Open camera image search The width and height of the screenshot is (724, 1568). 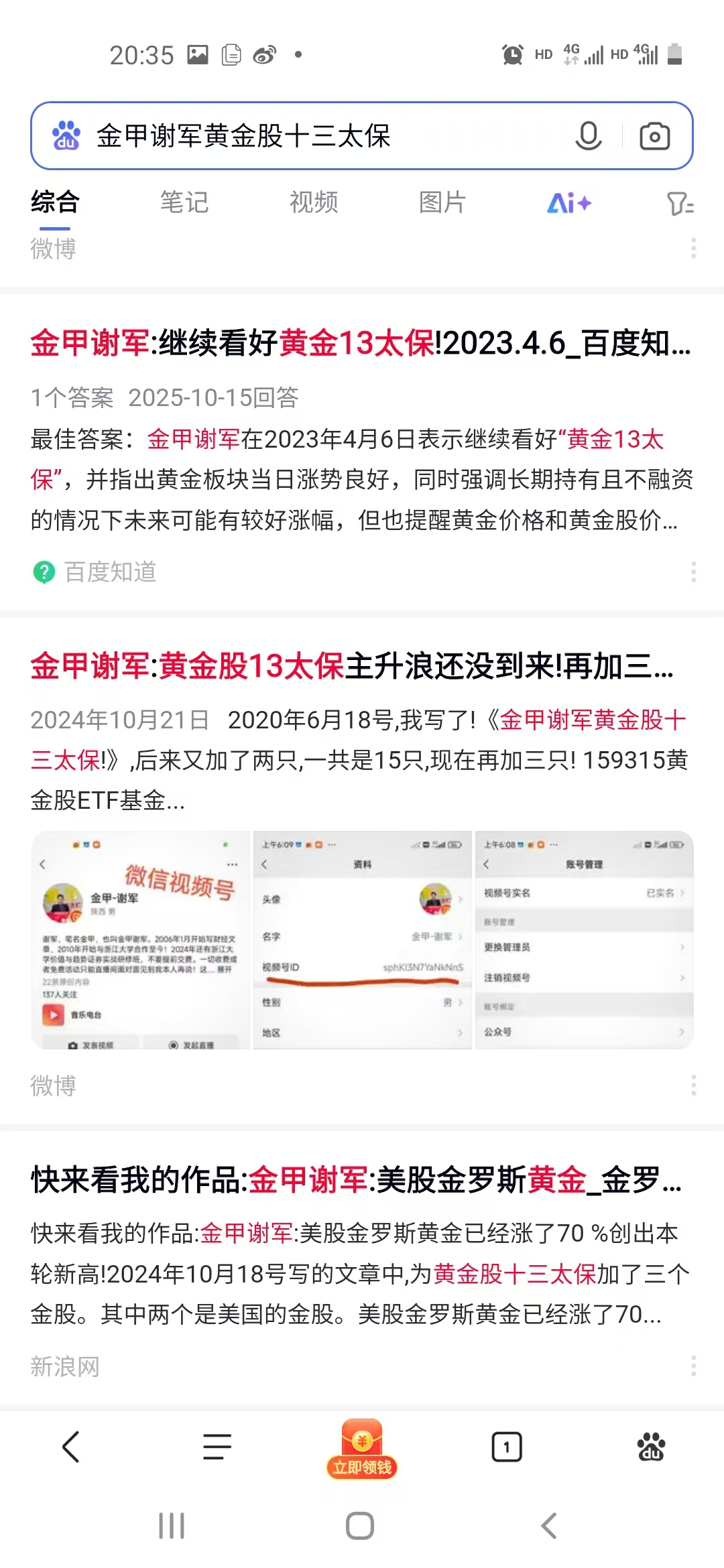point(654,136)
